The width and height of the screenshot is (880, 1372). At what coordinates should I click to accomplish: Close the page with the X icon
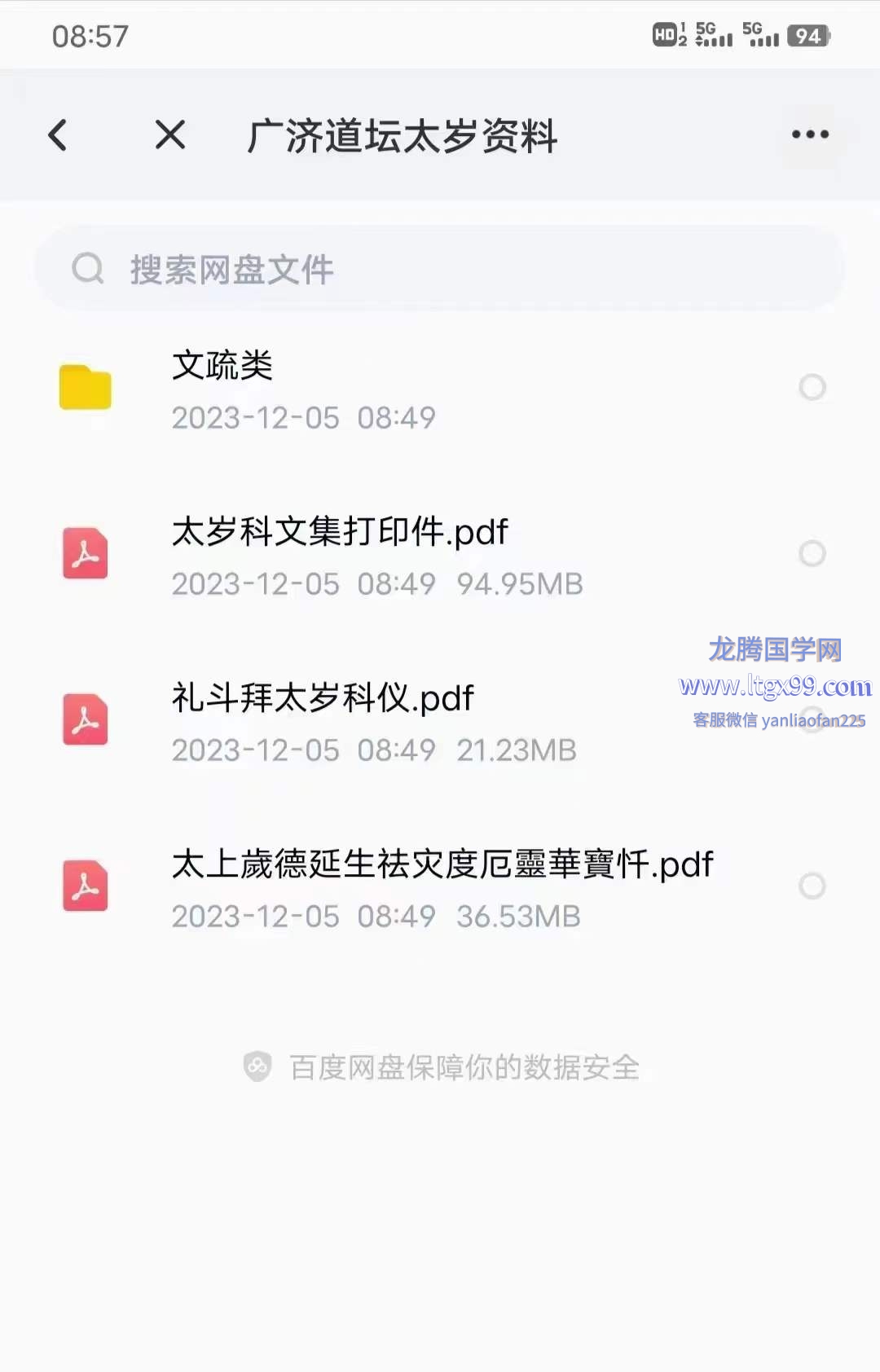point(170,135)
